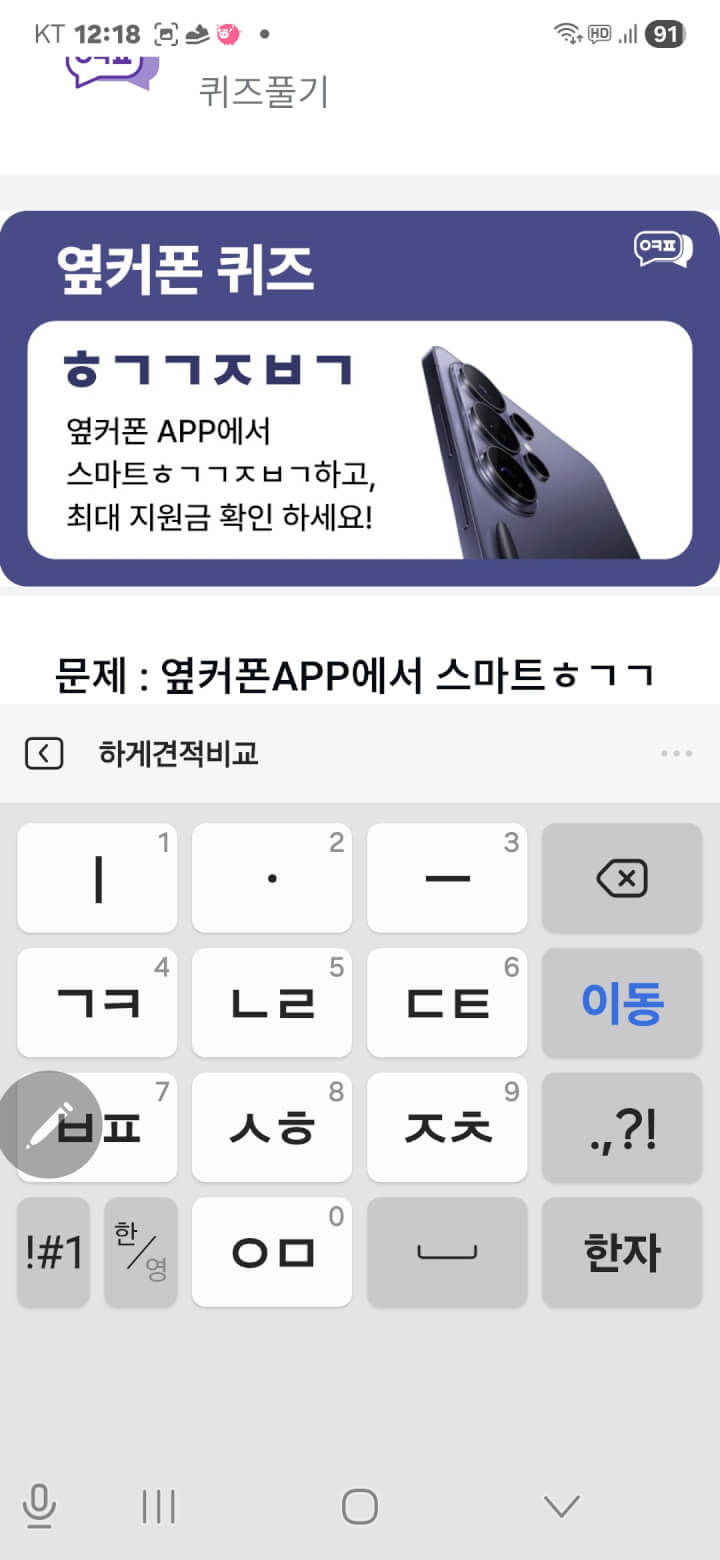Viewport: 720px width, 1560px height.
Task: Toggle Korean/English with 한/영 key
Action: [x=141, y=1252]
